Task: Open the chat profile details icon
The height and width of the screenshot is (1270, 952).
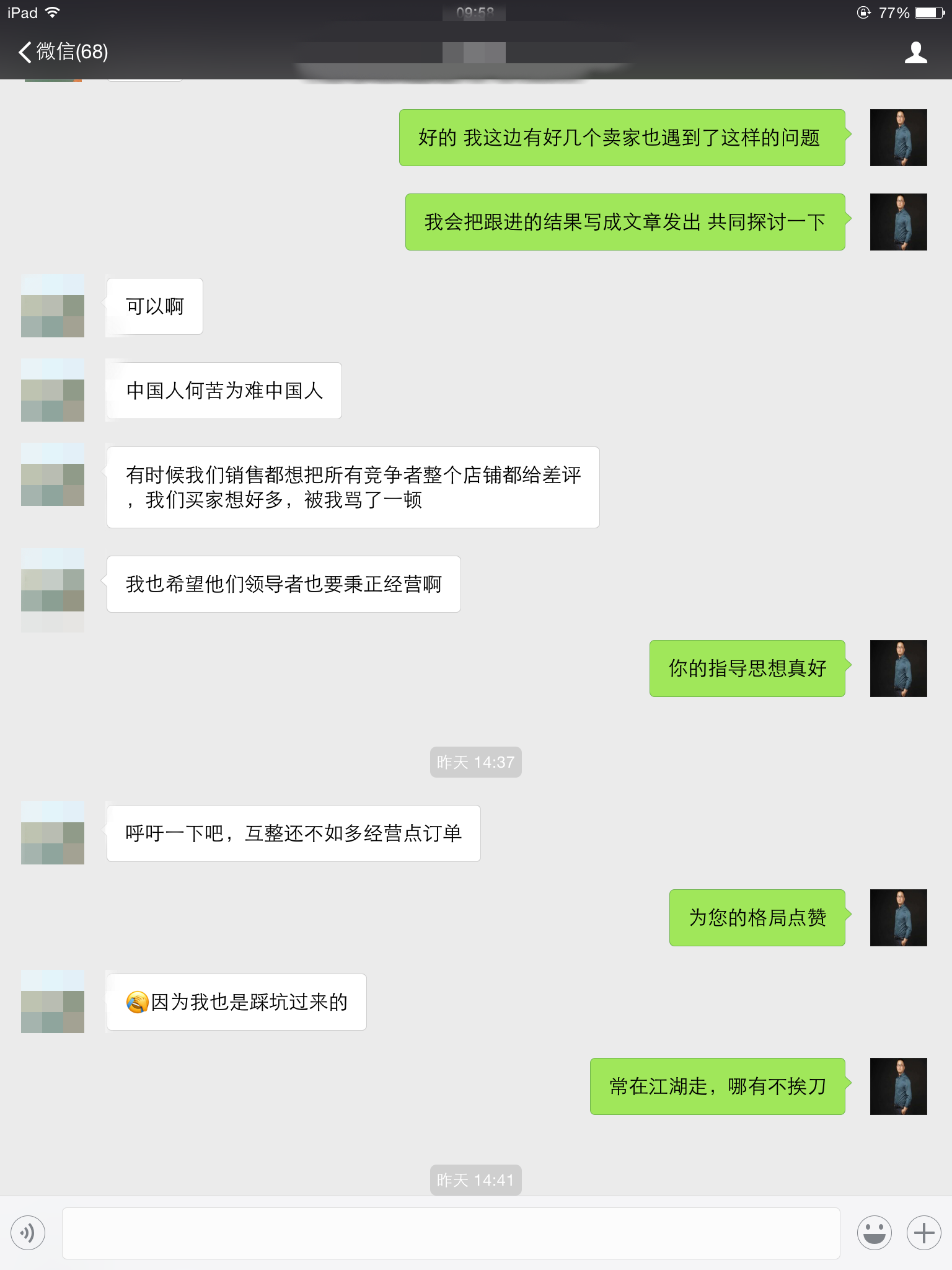Action: pos(915,53)
